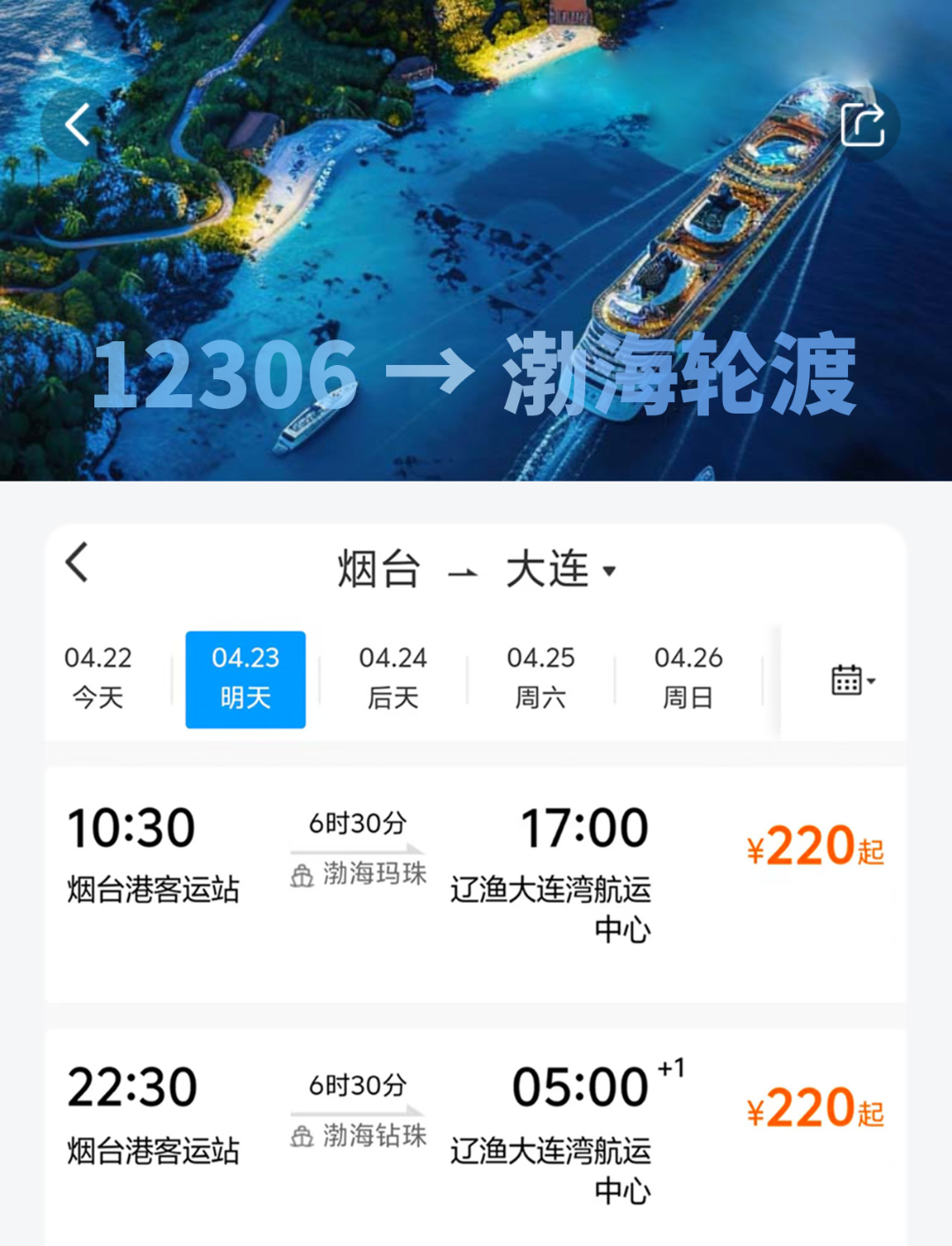This screenshot has width=952, height=1246.
Task: Share this ferry page
Action: [861, 124]
